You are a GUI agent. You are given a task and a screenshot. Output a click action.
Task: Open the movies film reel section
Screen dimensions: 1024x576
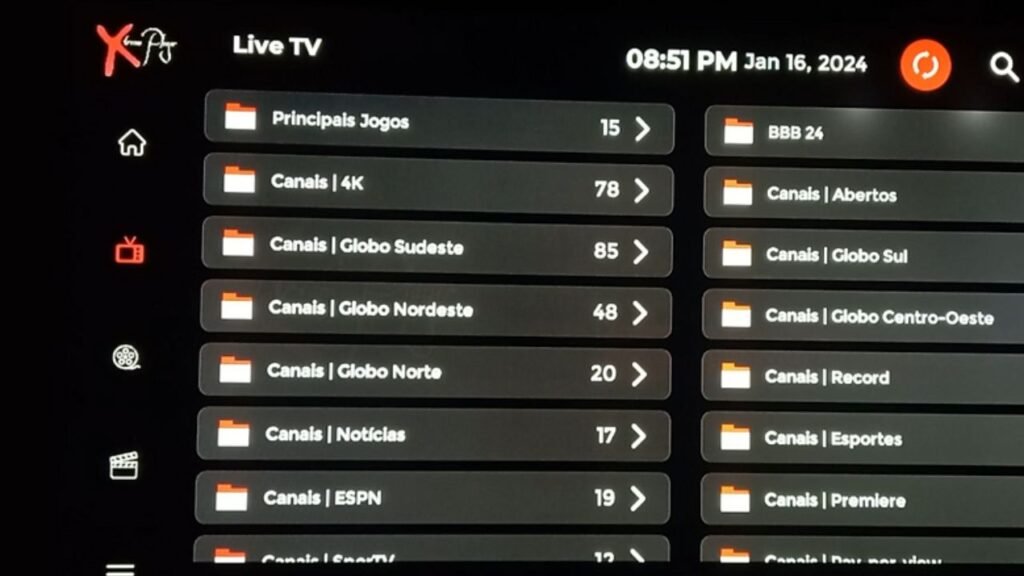(126, 357)
